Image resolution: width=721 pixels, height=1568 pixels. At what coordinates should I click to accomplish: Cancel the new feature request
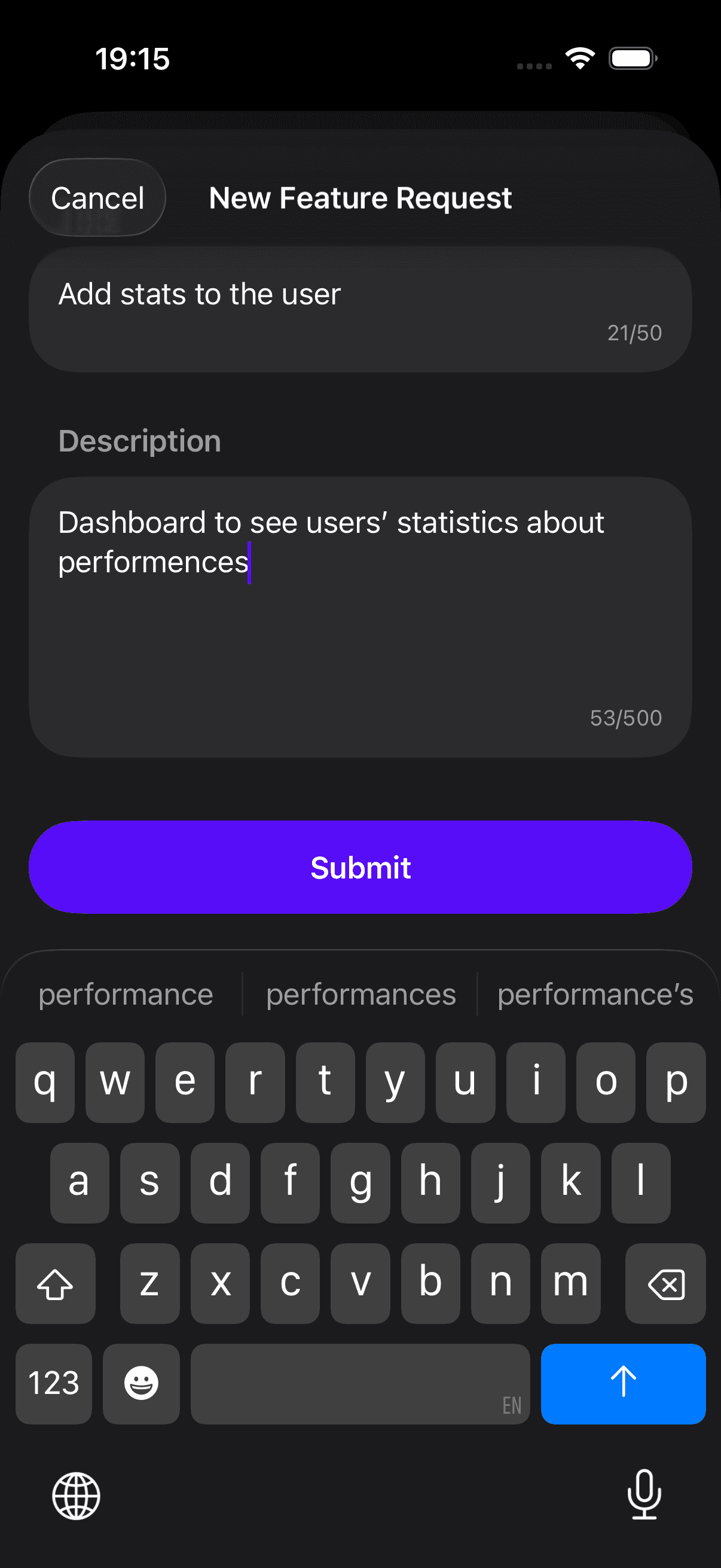pos(97,197)
